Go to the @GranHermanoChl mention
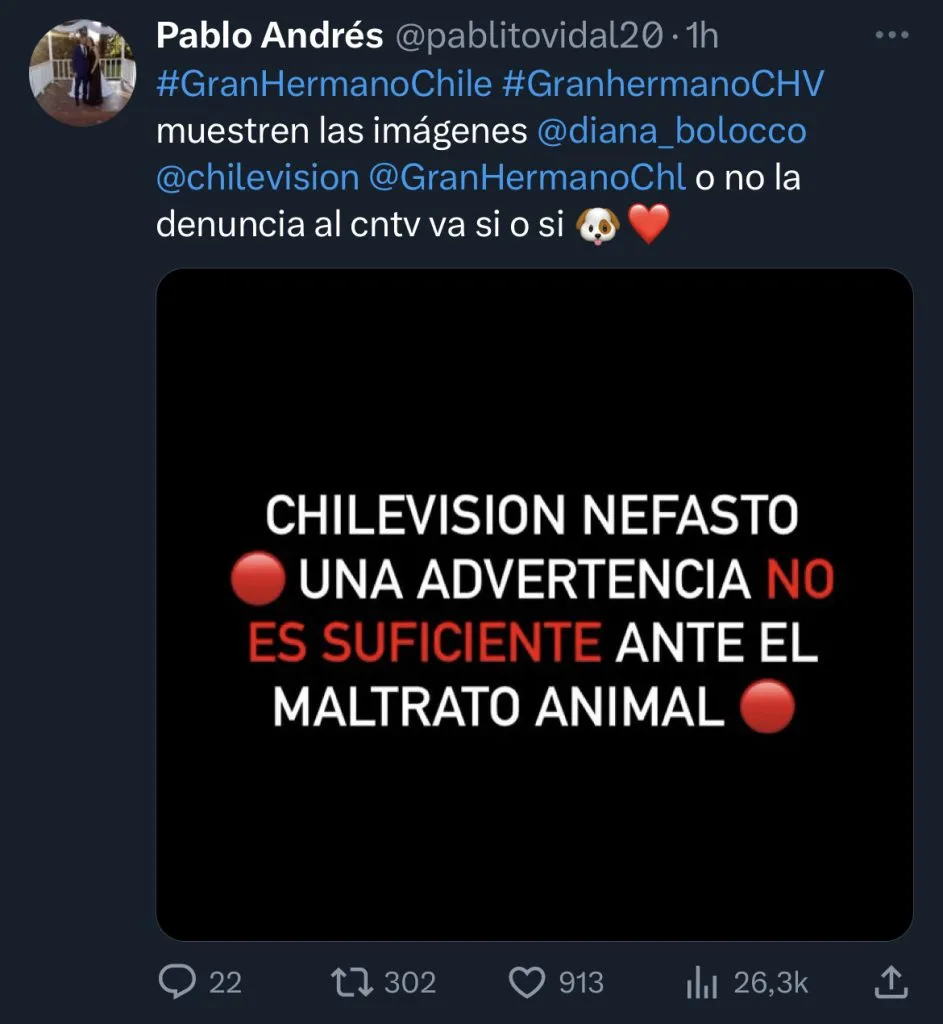Viewport: 943px width, 1024px height. (528, 178)
